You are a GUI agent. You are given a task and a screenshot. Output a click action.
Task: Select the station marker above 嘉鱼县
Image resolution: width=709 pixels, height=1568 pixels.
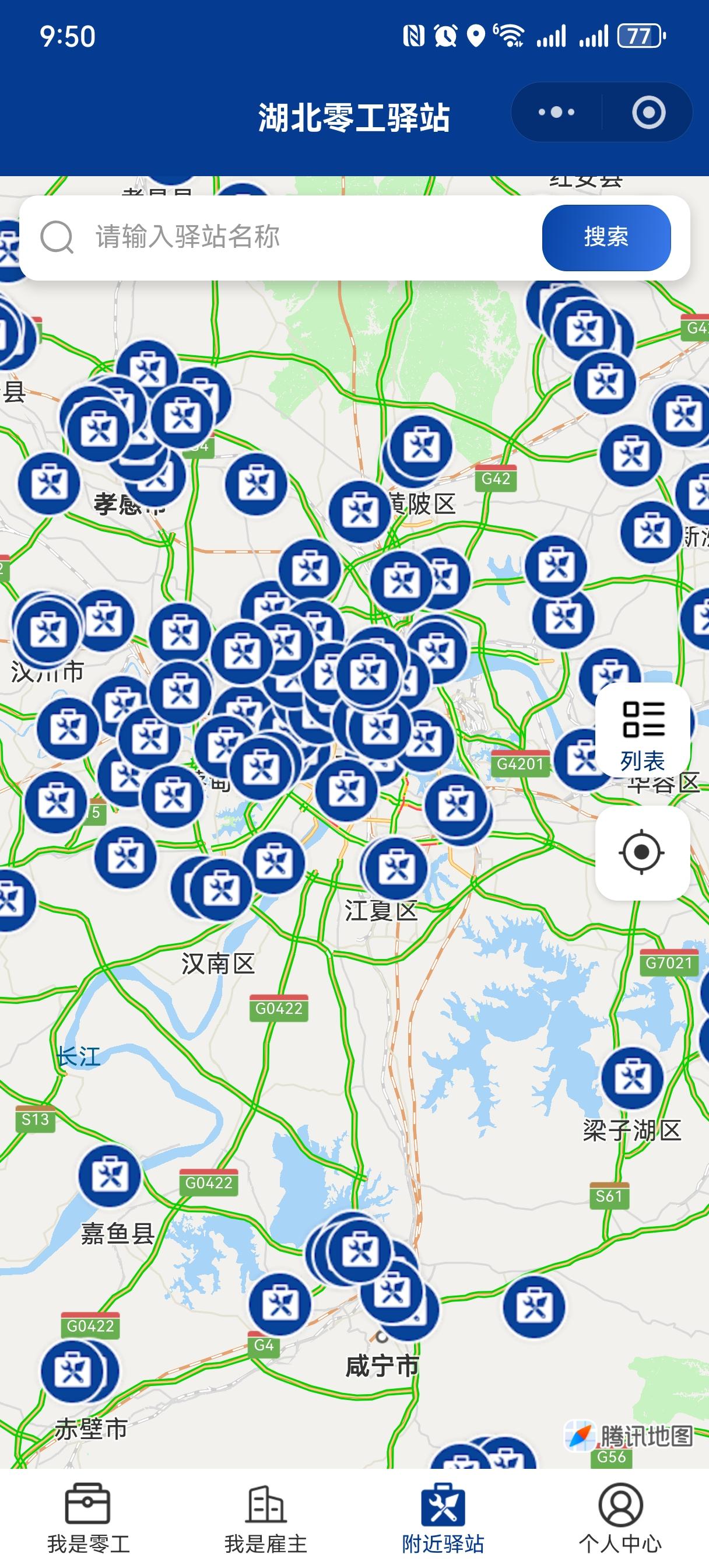(x=110, y=1175)
